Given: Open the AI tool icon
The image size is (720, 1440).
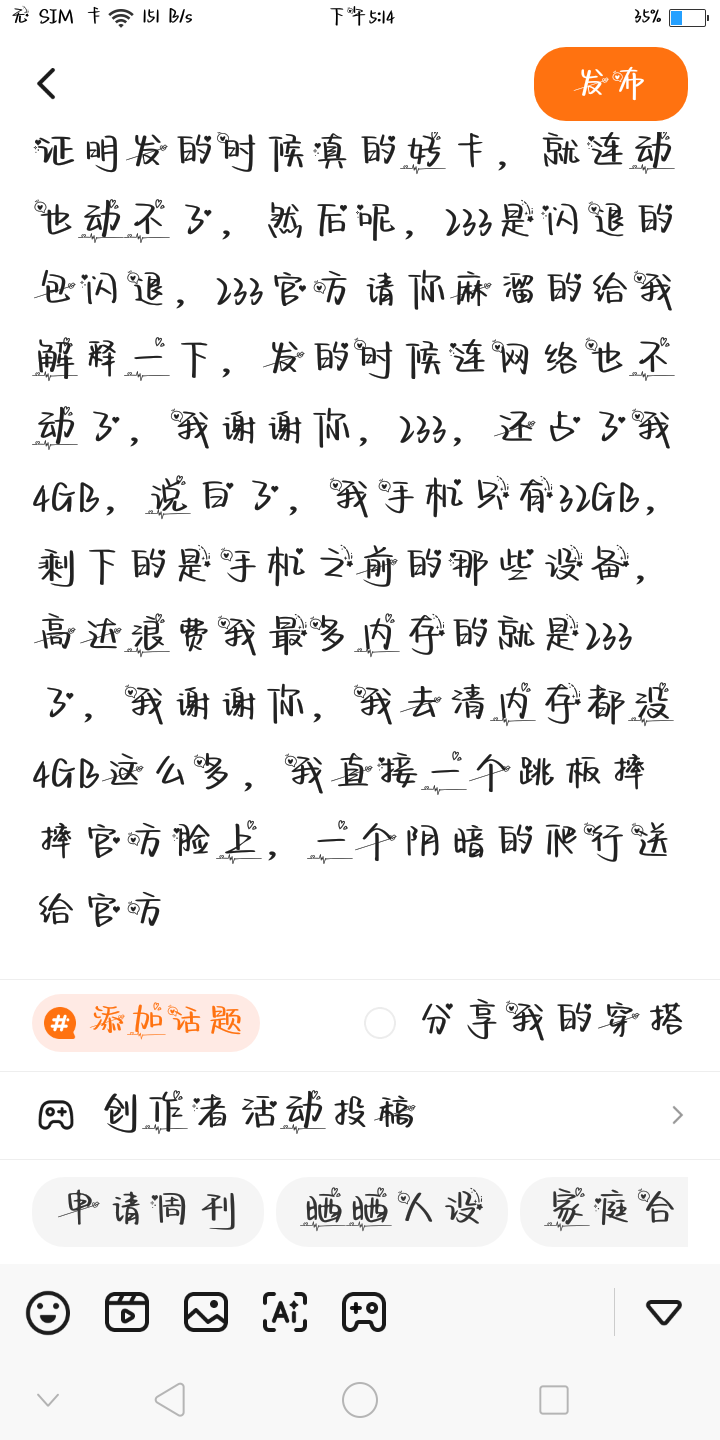Looking at the screenshot, I should point(285,1312).
